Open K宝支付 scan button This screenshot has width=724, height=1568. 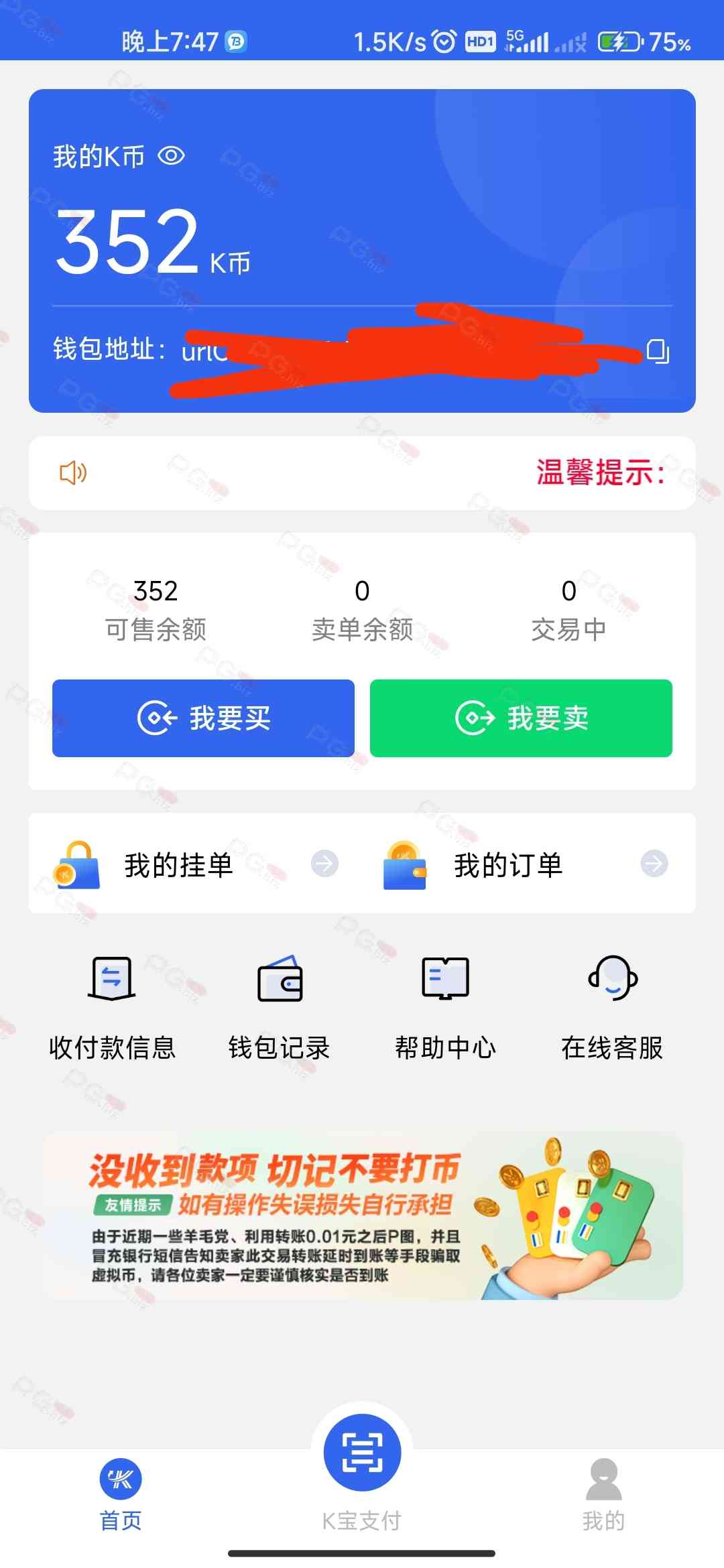(362, 1454)
